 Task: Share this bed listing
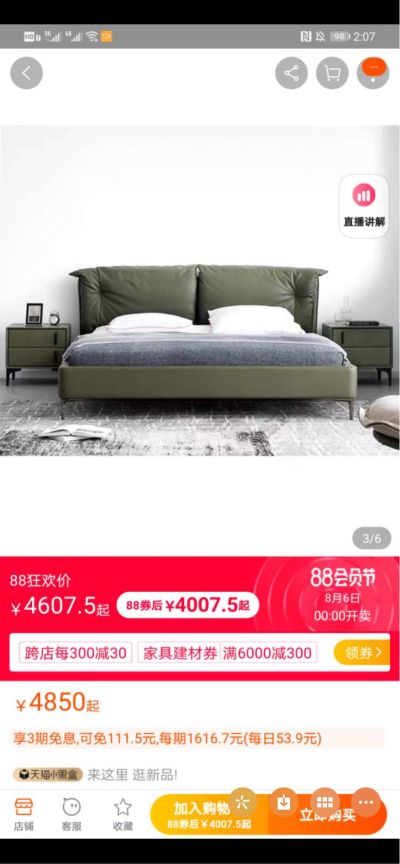click(x=291, y=73)
